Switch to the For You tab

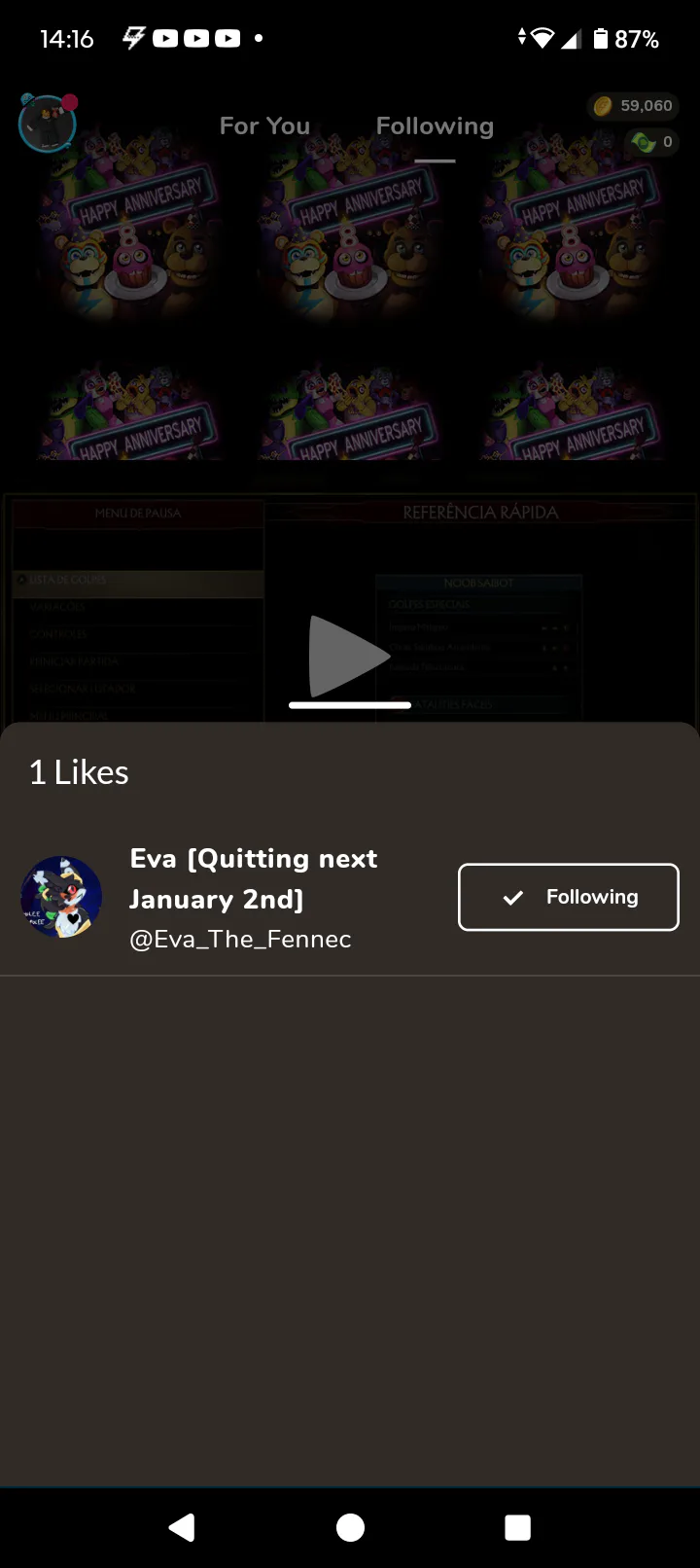pos(264,126)
